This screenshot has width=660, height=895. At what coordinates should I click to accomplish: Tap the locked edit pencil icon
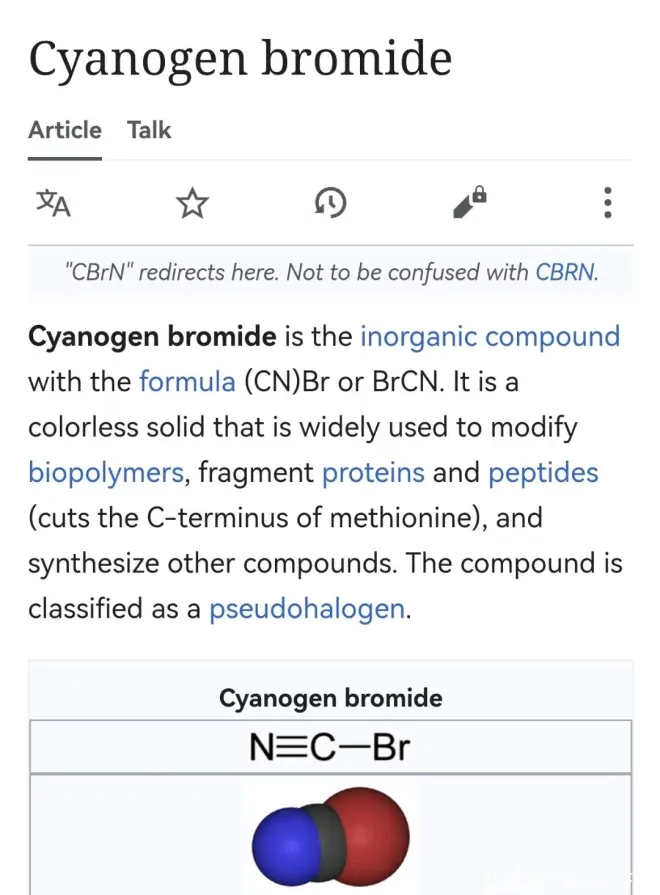469,203
